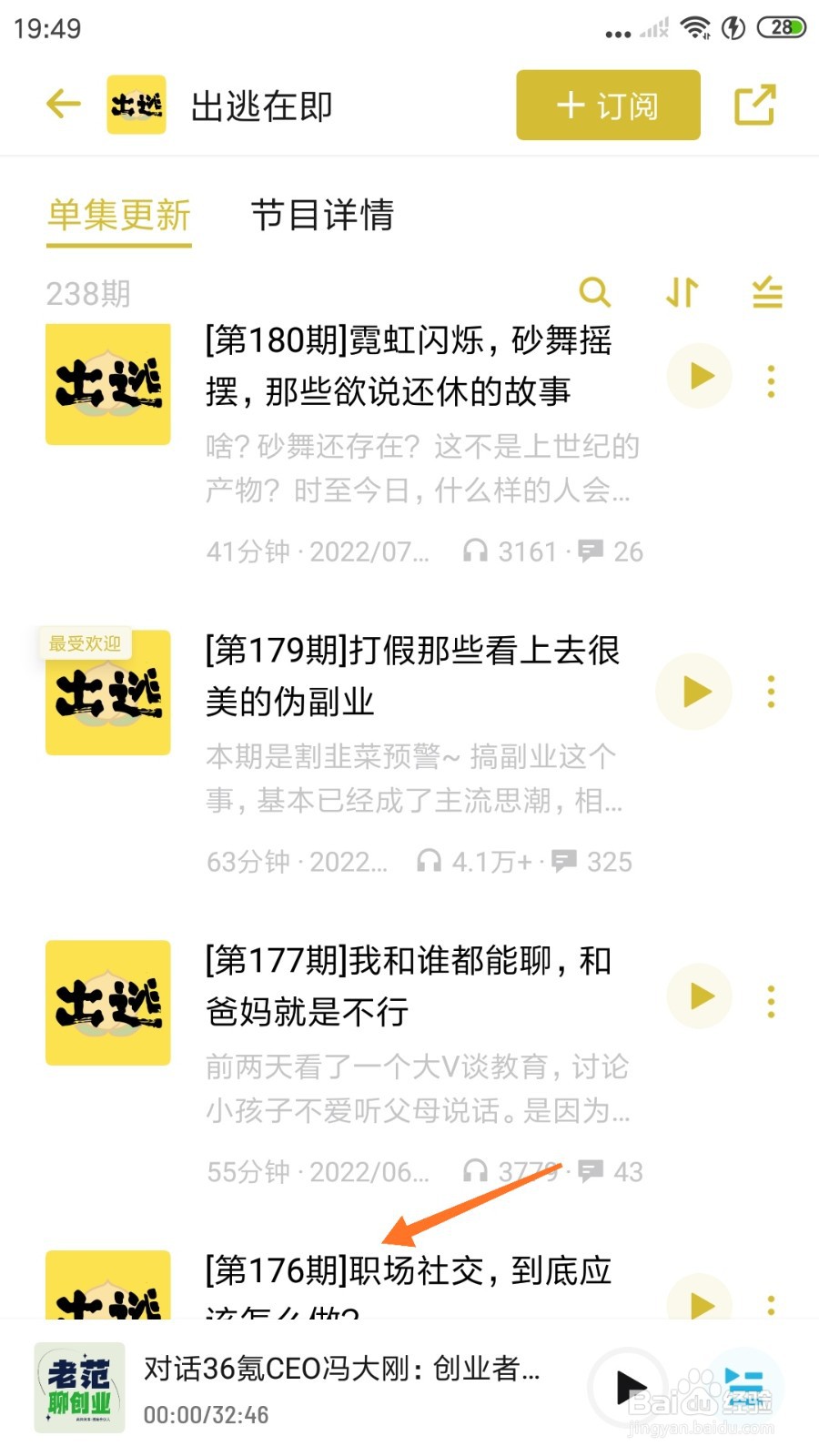Change the episode sort order
Viewport: 819px width, 1456px height.
(x=681, y=293)
